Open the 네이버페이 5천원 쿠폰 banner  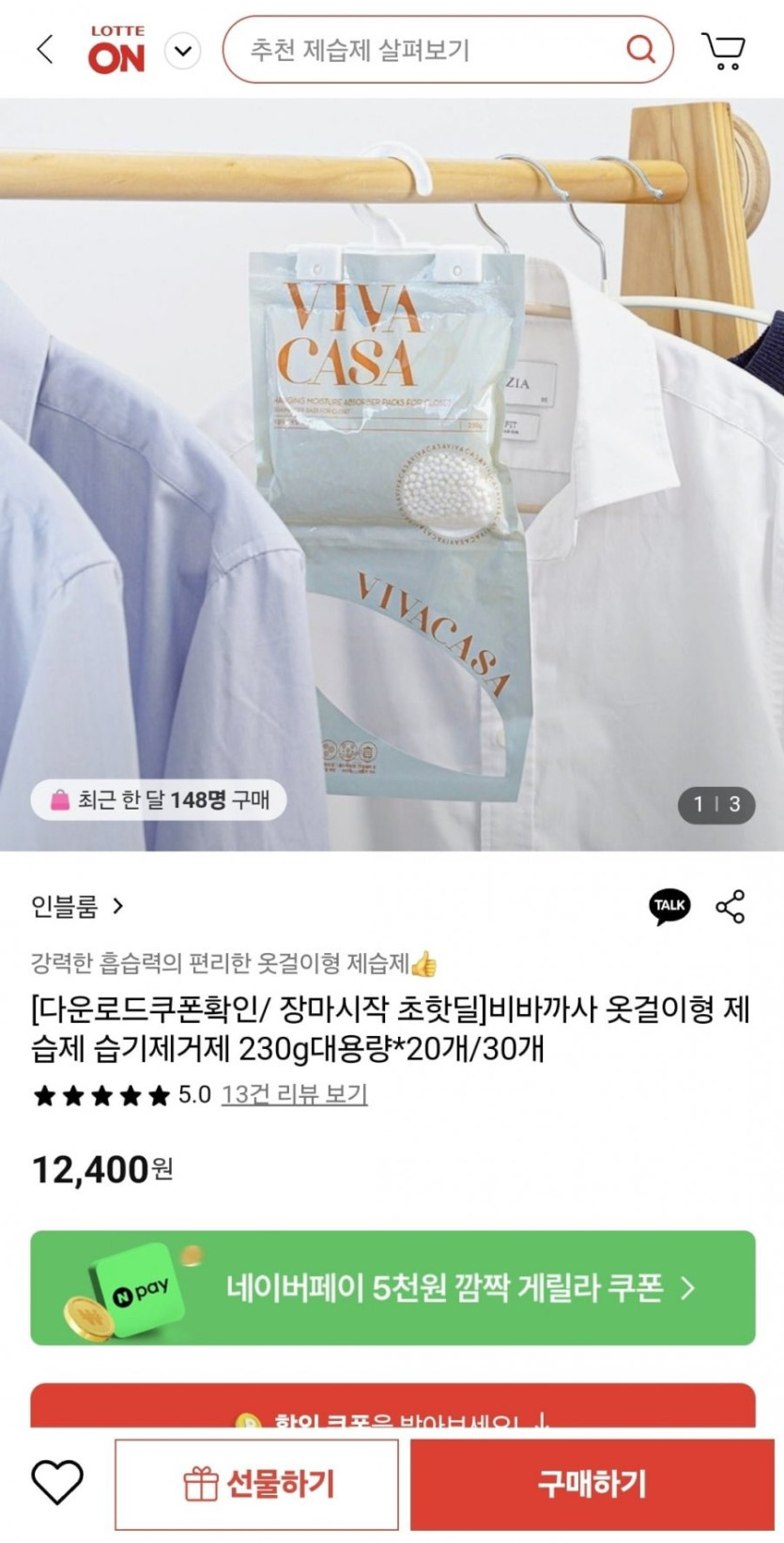pyautogui.click(x=392, y=1288)
